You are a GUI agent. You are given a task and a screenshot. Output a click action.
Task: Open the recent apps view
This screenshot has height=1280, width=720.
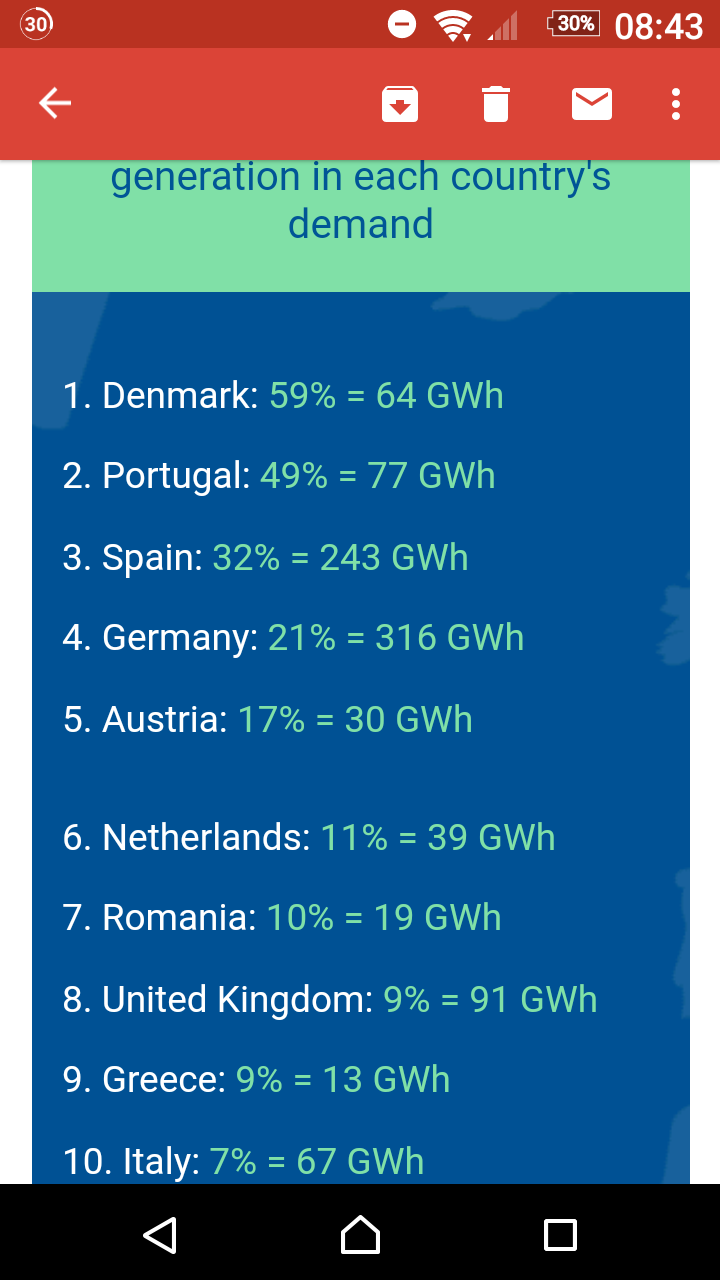click(560, 1235)
